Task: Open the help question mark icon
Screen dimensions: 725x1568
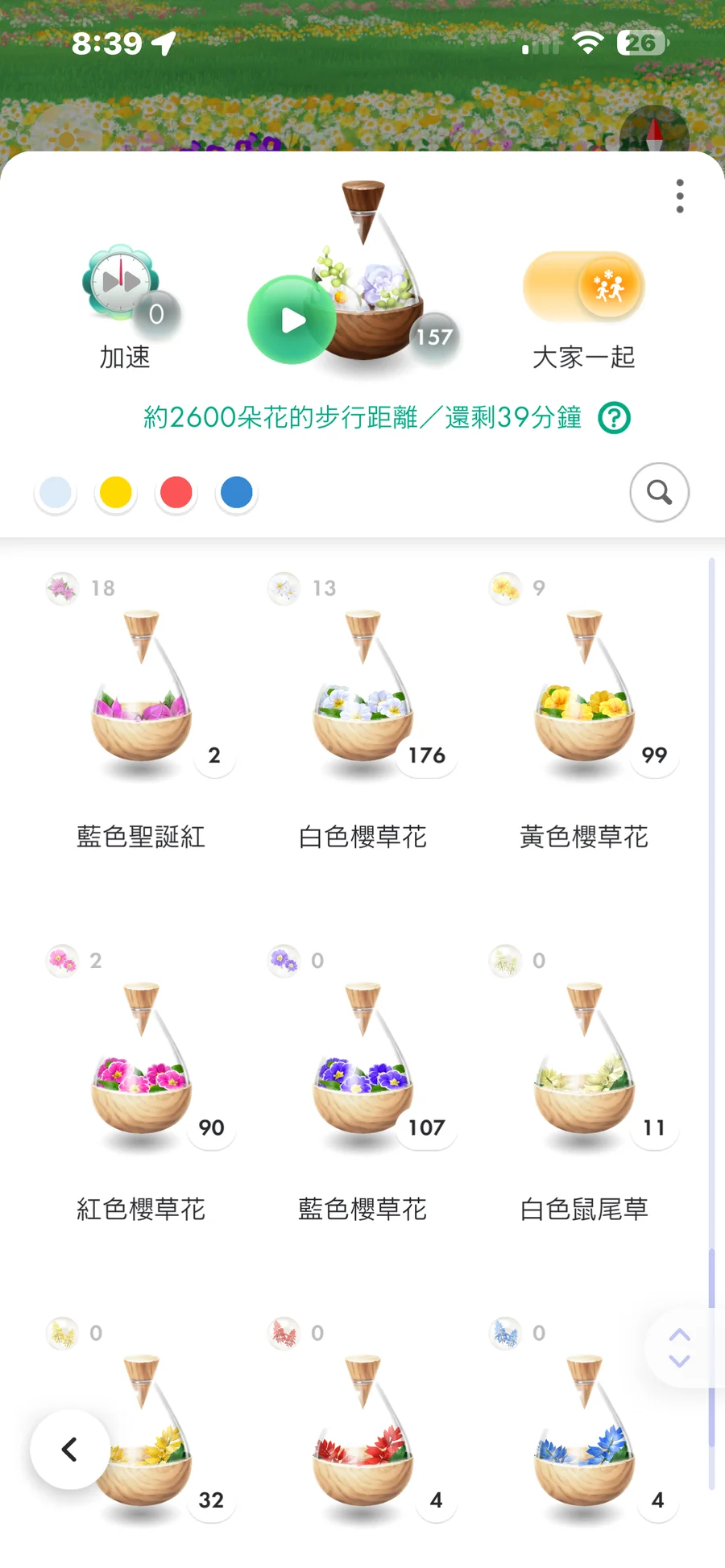Action: [x=614, y=418]
